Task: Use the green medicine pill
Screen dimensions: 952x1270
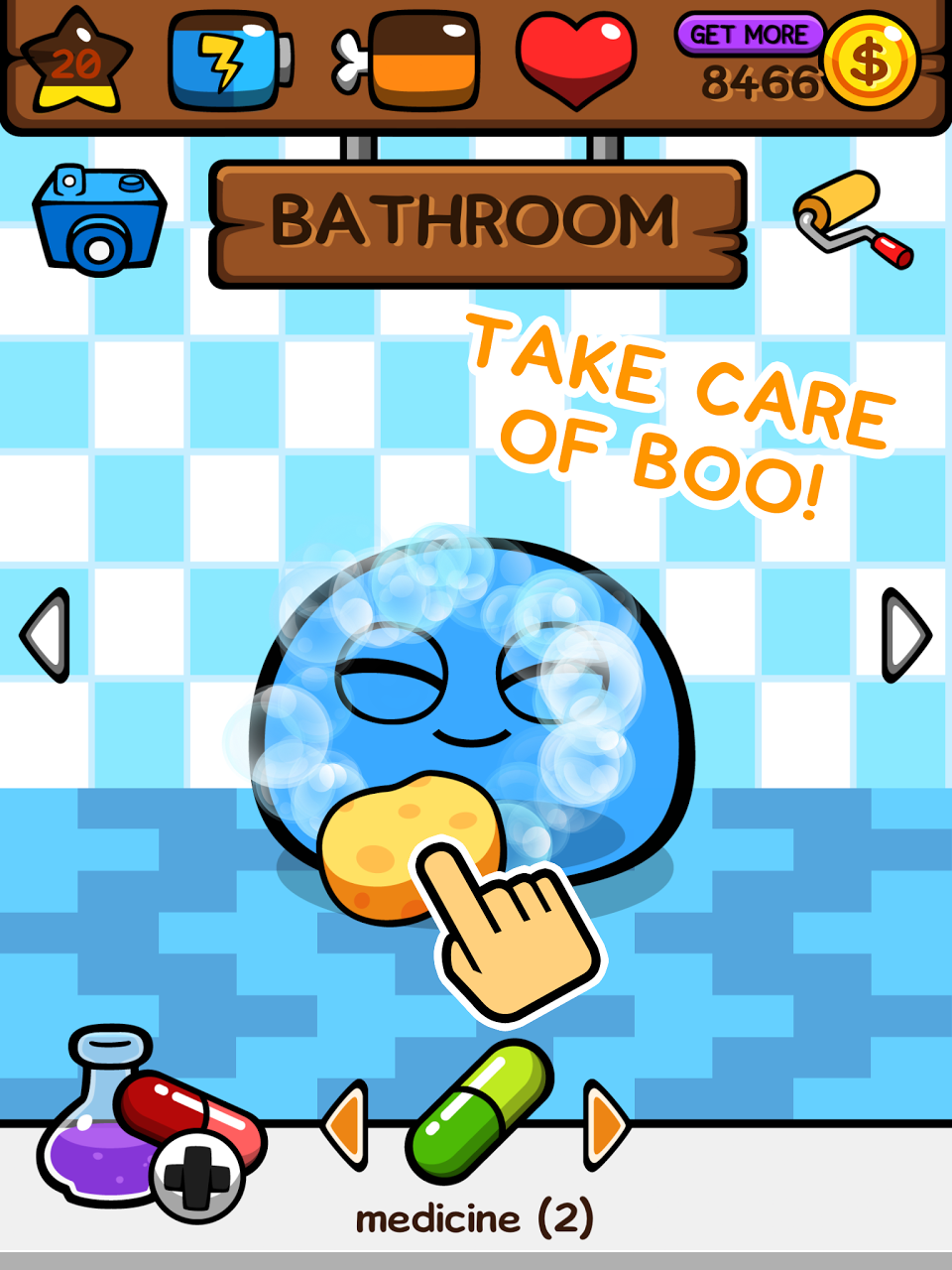Action: pos(479,1112)
